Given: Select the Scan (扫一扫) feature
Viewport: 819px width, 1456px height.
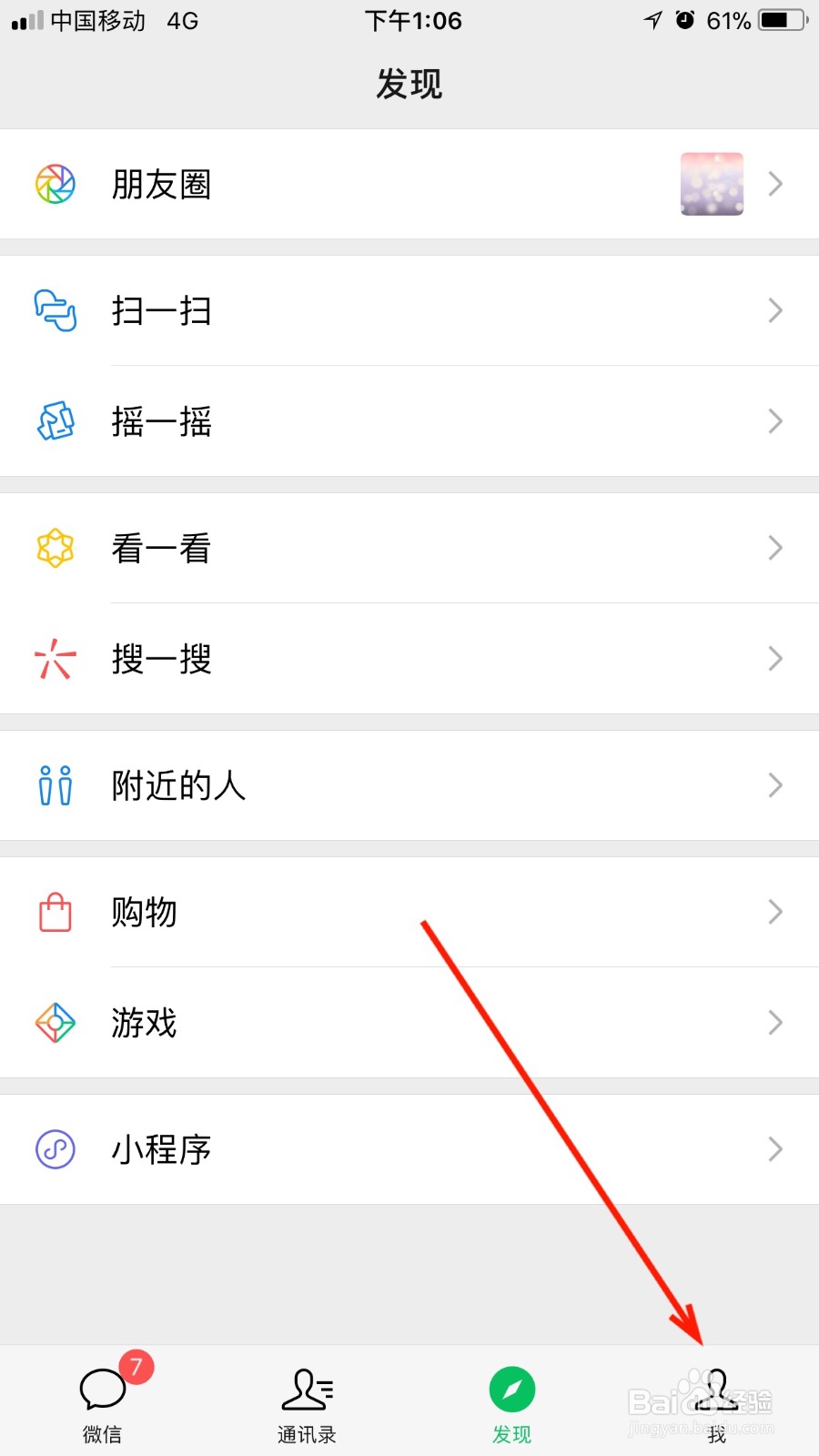Looking at the screenshot, I should [x=161, y=311].
